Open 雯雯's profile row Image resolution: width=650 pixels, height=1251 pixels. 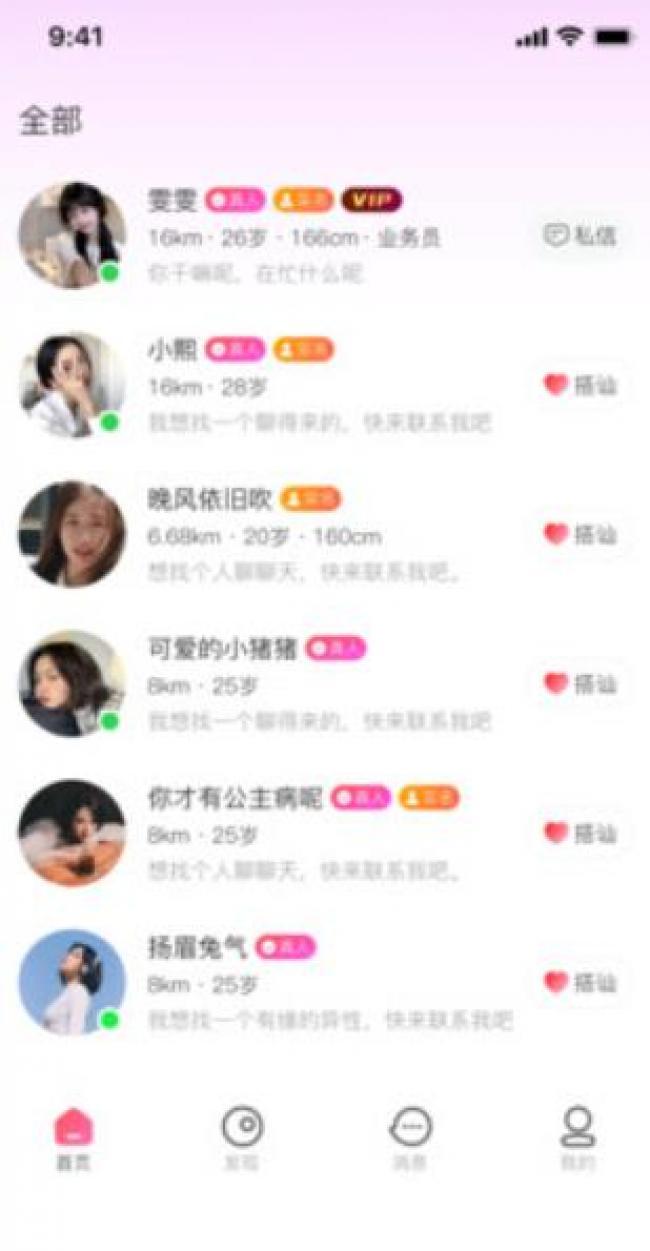[x=325, y=236]
